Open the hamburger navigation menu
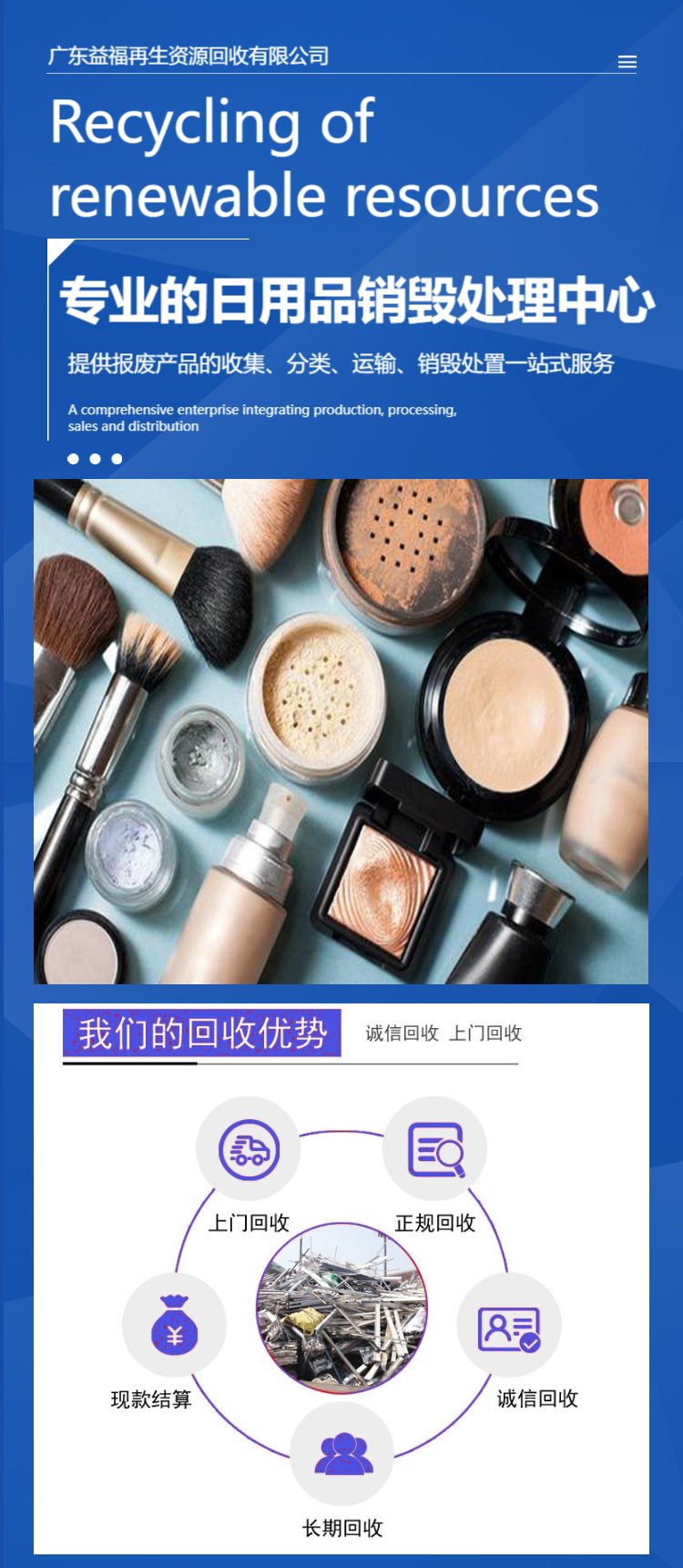Viewport: 683px width, 1568px height. click(627, 62)
